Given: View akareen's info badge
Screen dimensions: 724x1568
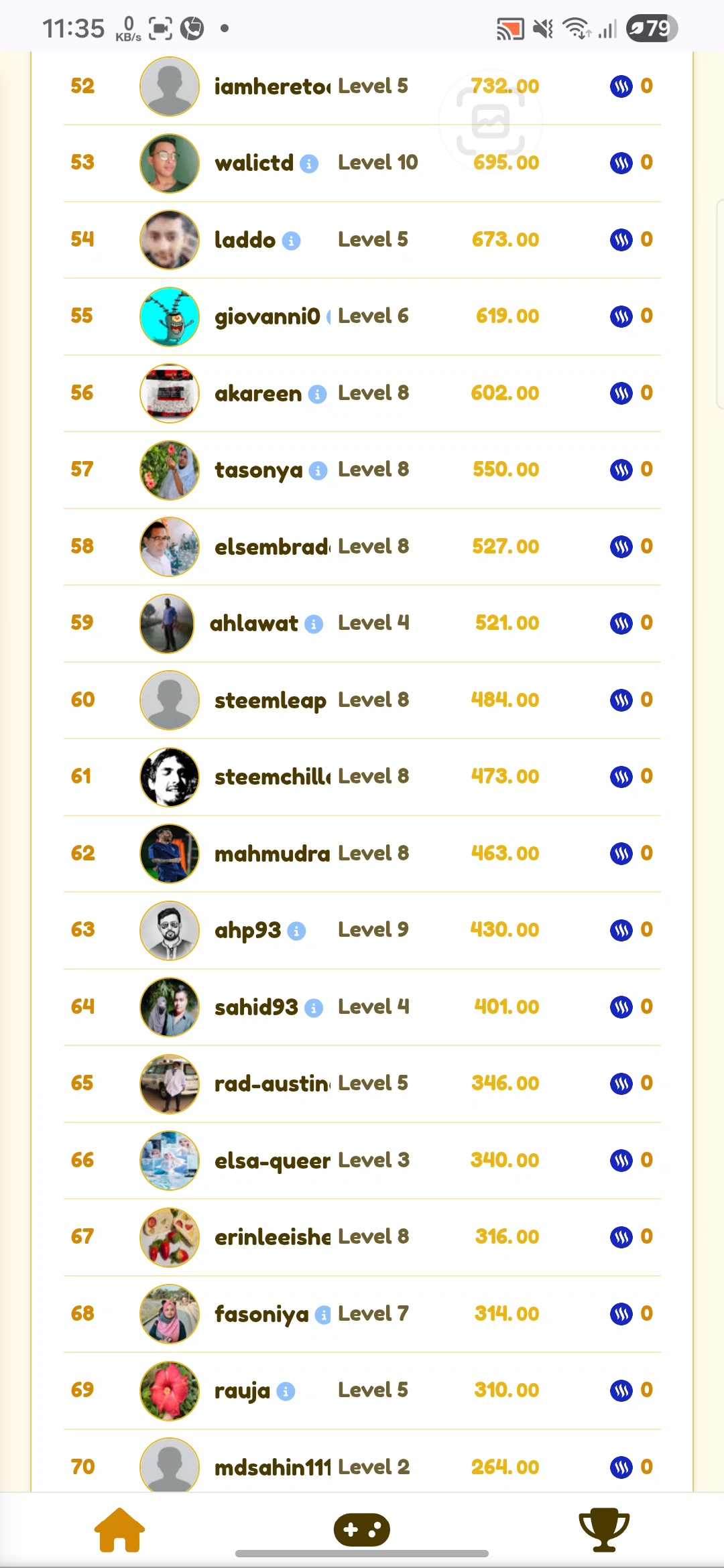Looking at the screenshot, I should click(x=318, y=395).
